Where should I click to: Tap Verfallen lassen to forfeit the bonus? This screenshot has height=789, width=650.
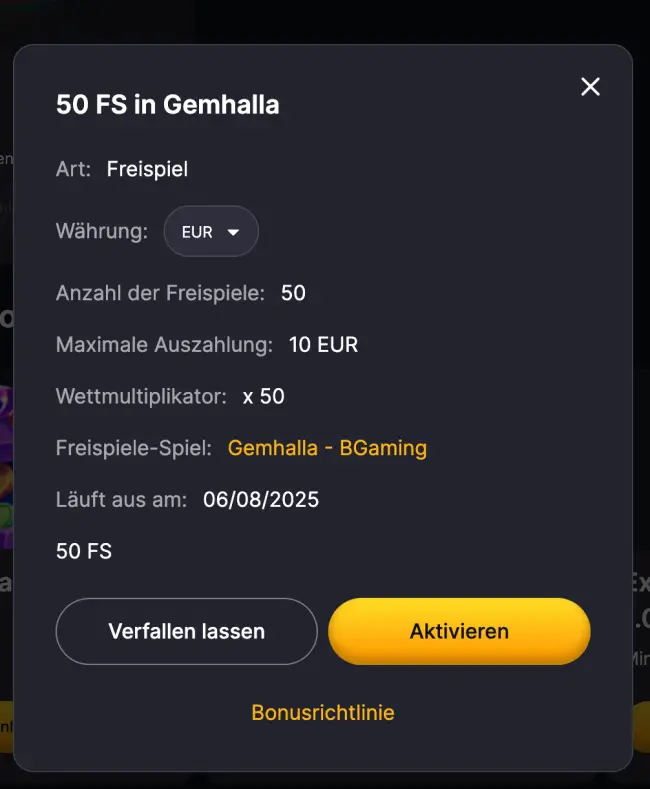[x=186, y=631]
